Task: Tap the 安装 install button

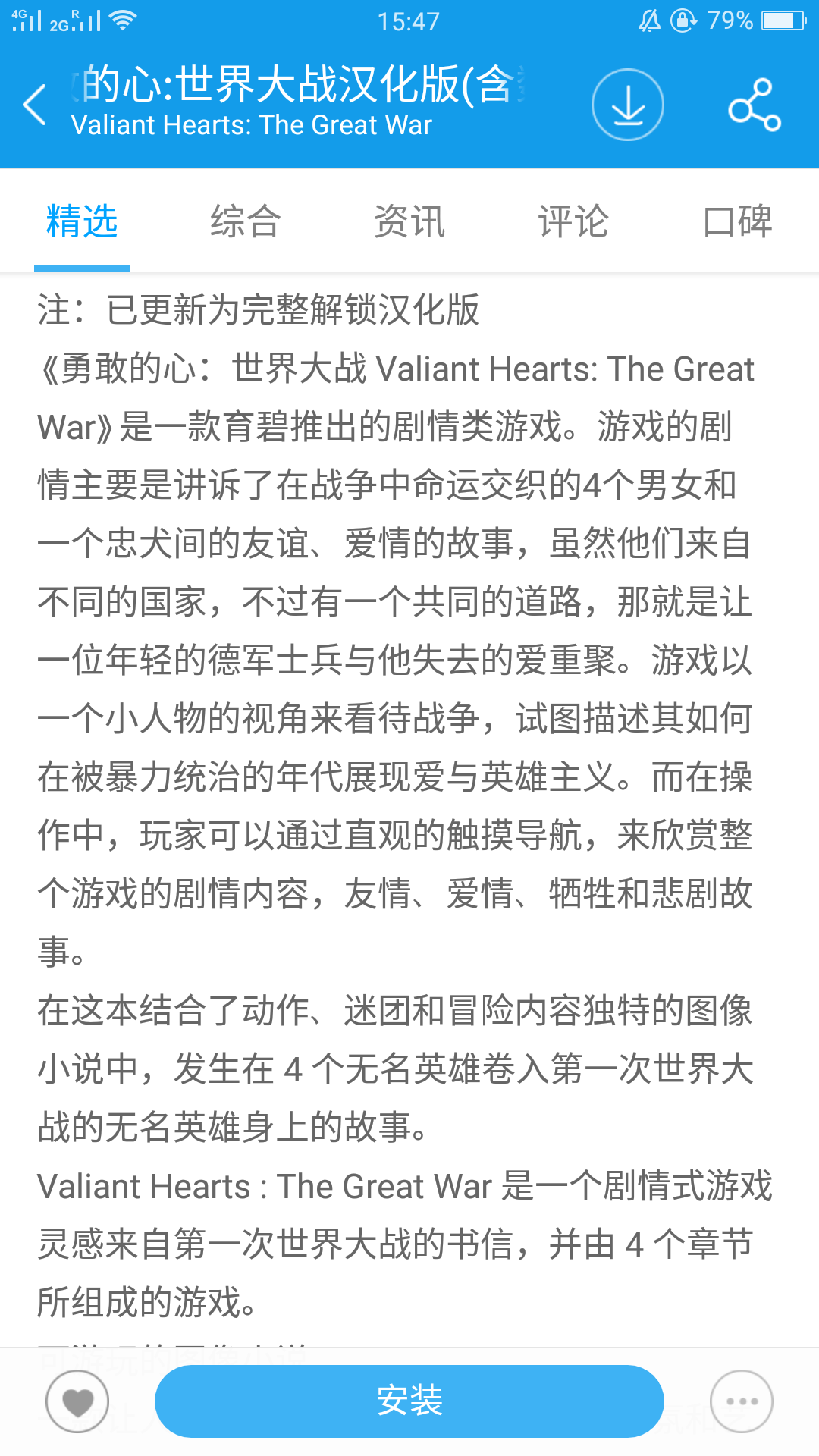Action: [409, 1401]
